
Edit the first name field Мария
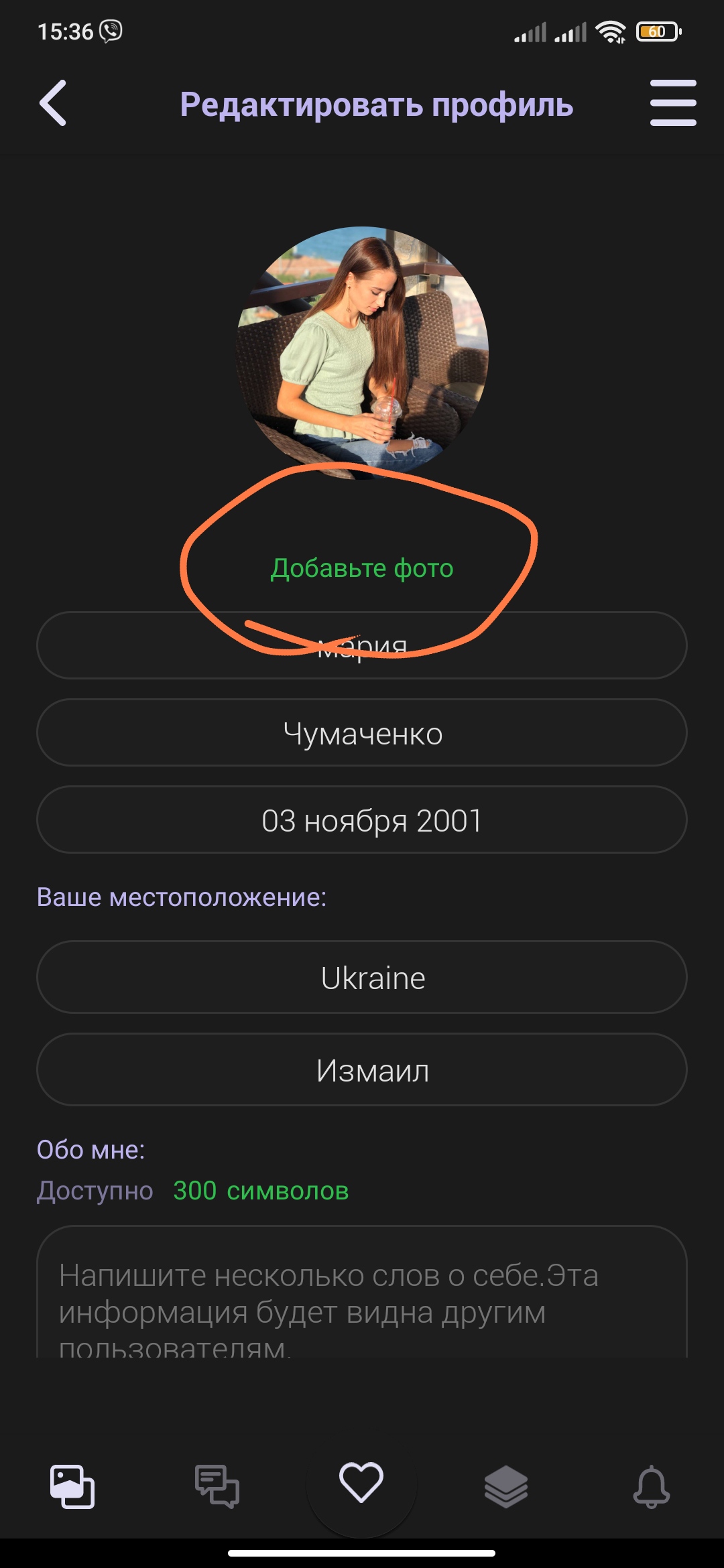point(362,645)
